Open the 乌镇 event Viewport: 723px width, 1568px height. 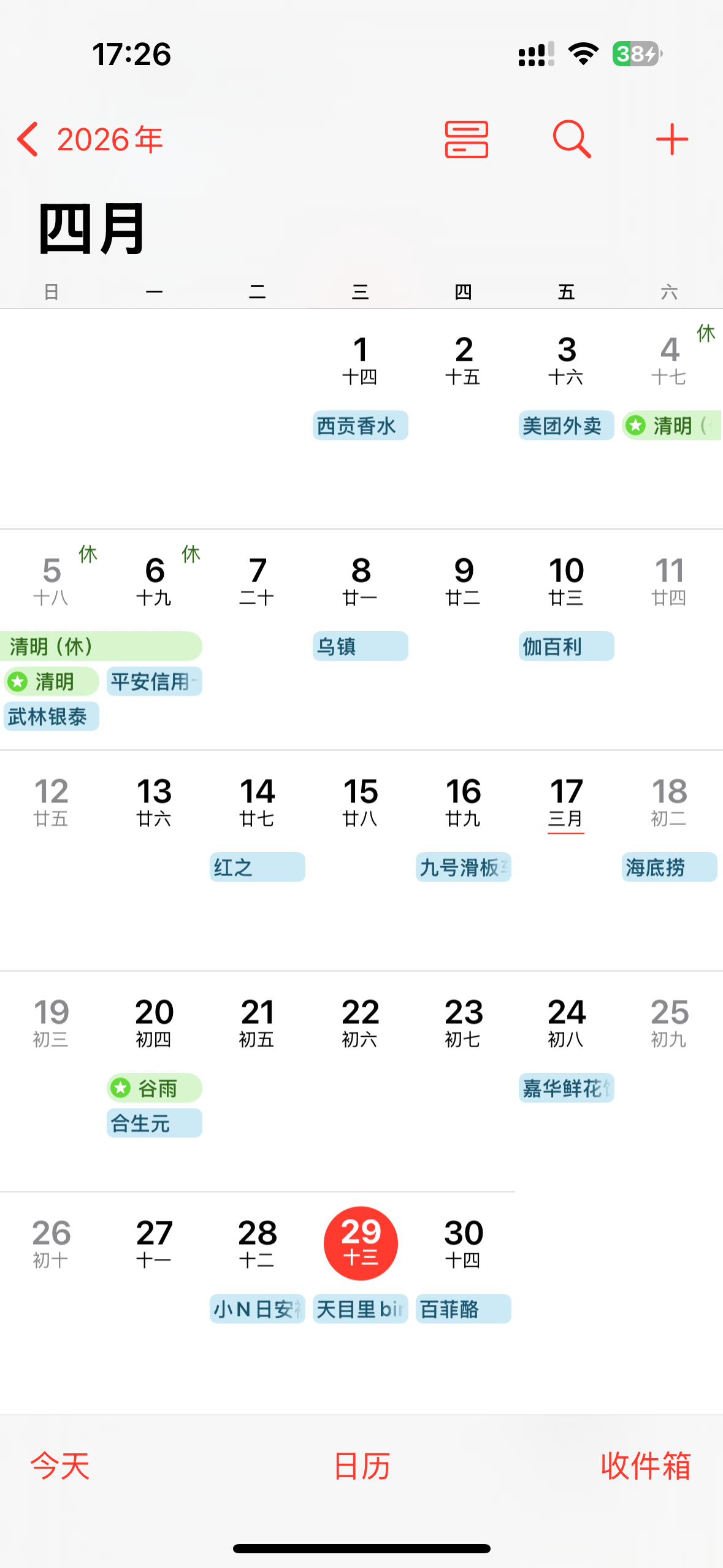(x=360, y=646)
